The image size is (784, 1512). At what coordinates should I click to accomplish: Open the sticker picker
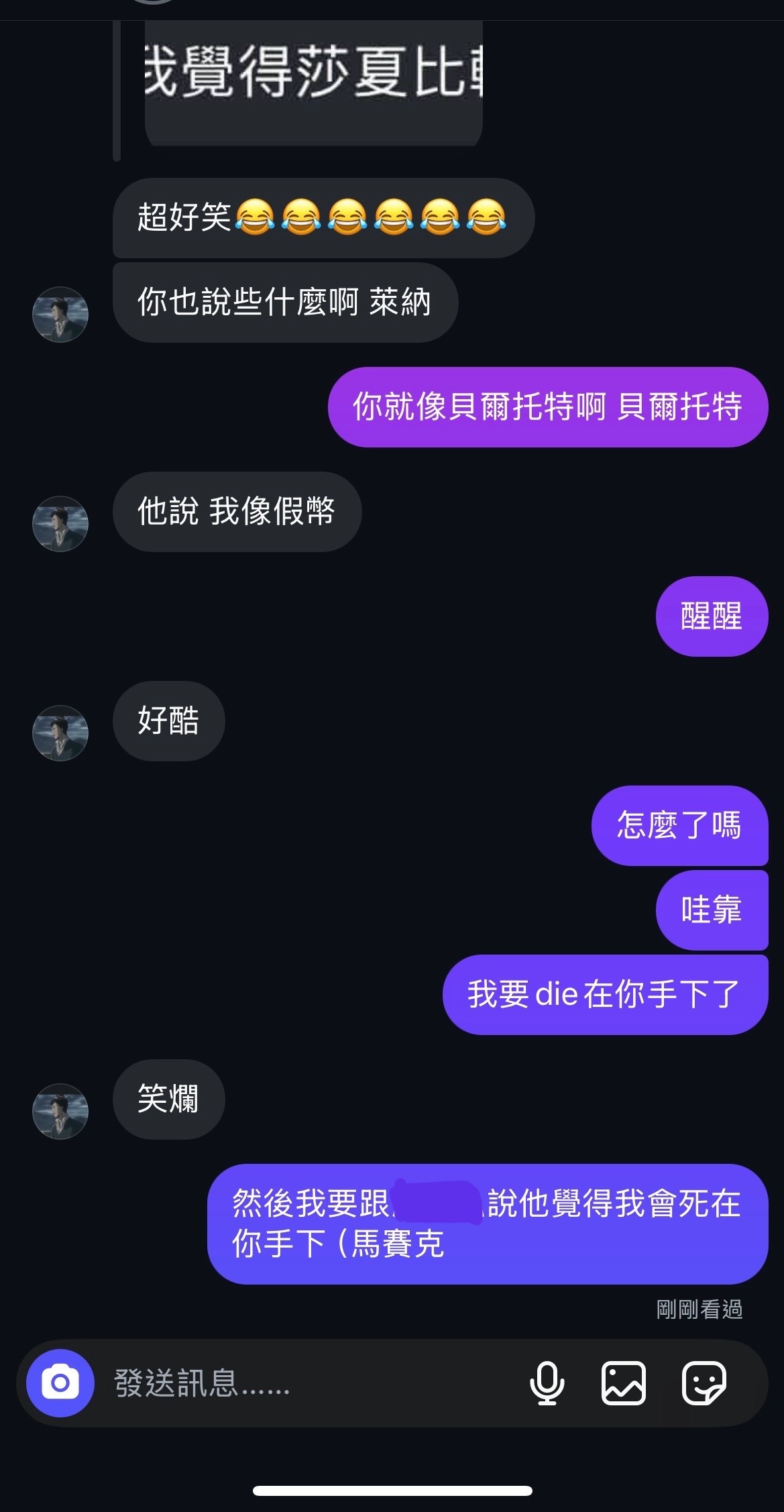pos(704,1383)
